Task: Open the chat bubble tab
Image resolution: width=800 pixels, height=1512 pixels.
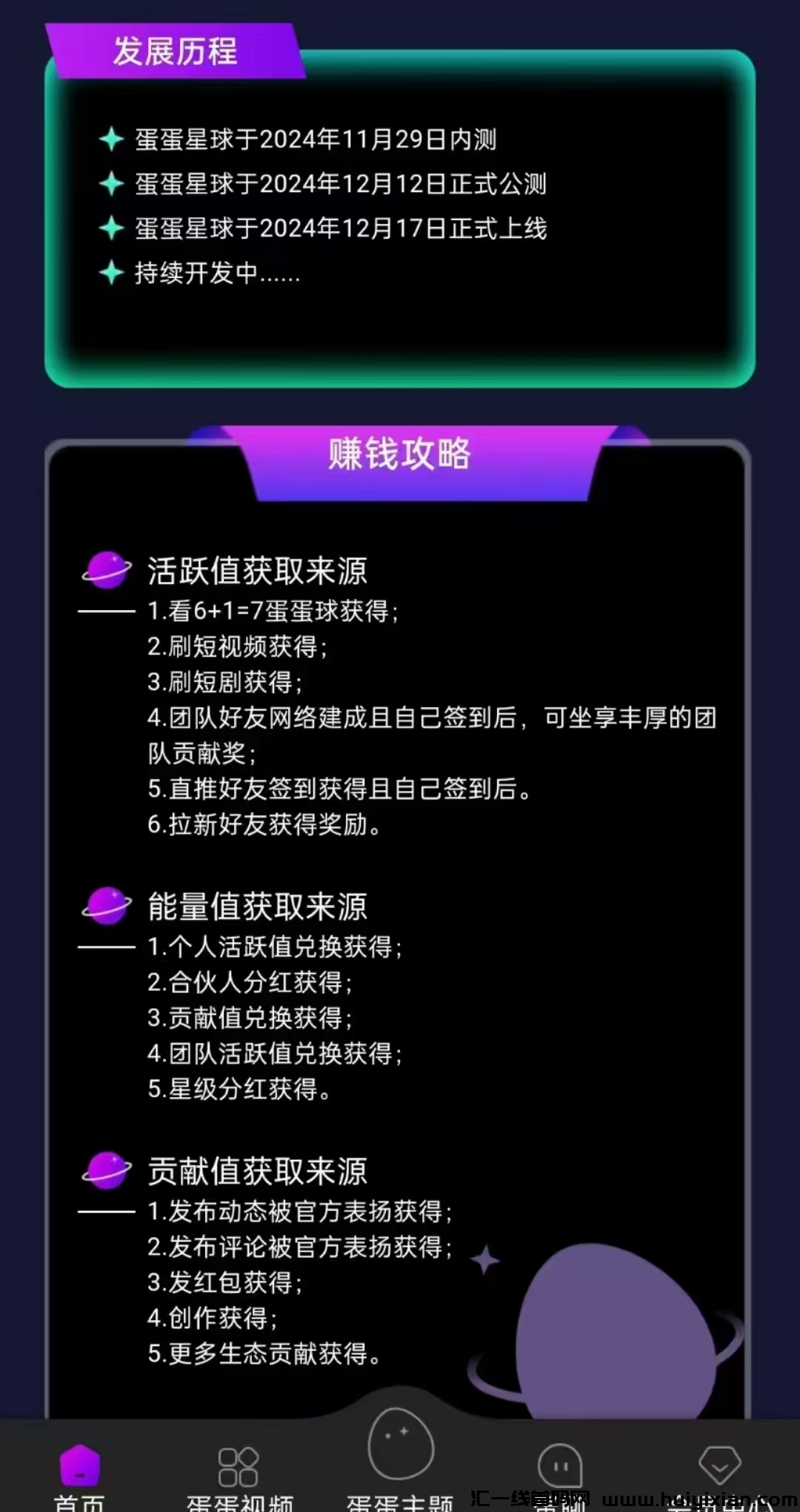Action: pos(560,1472)
